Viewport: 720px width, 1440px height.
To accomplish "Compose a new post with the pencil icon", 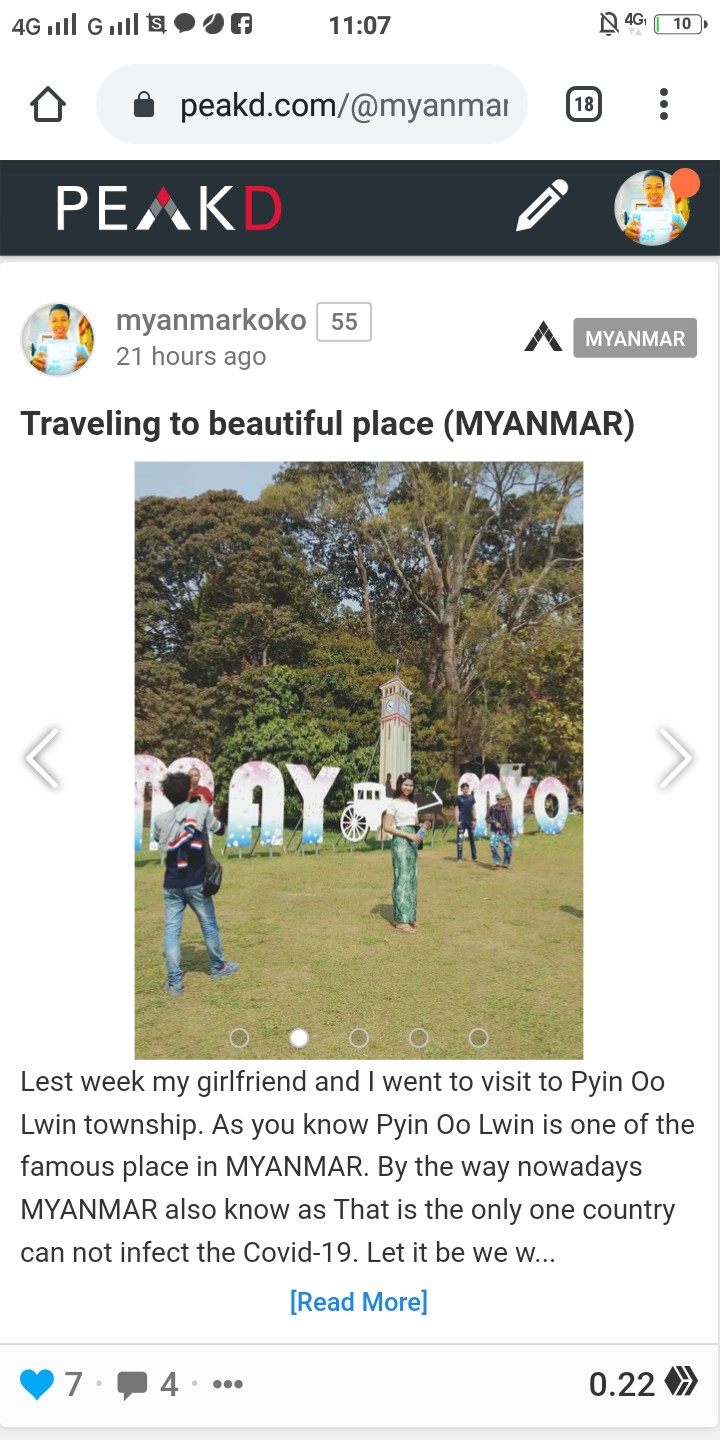I will [x=541, y=207].
